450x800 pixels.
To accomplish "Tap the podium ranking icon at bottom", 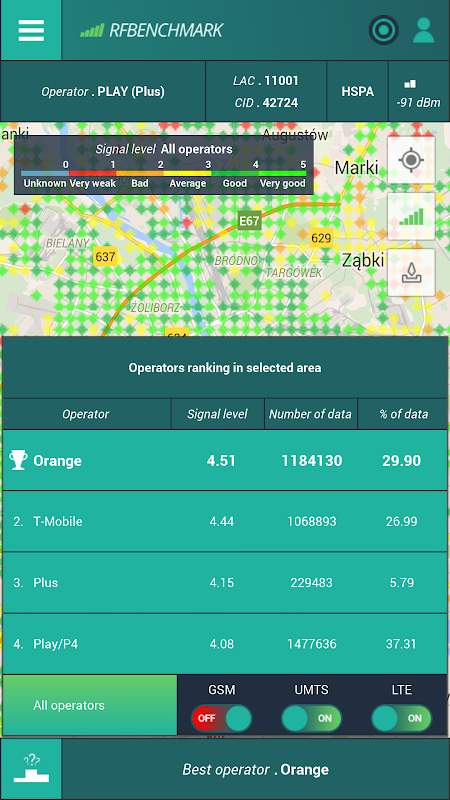I will click(31, 769).
